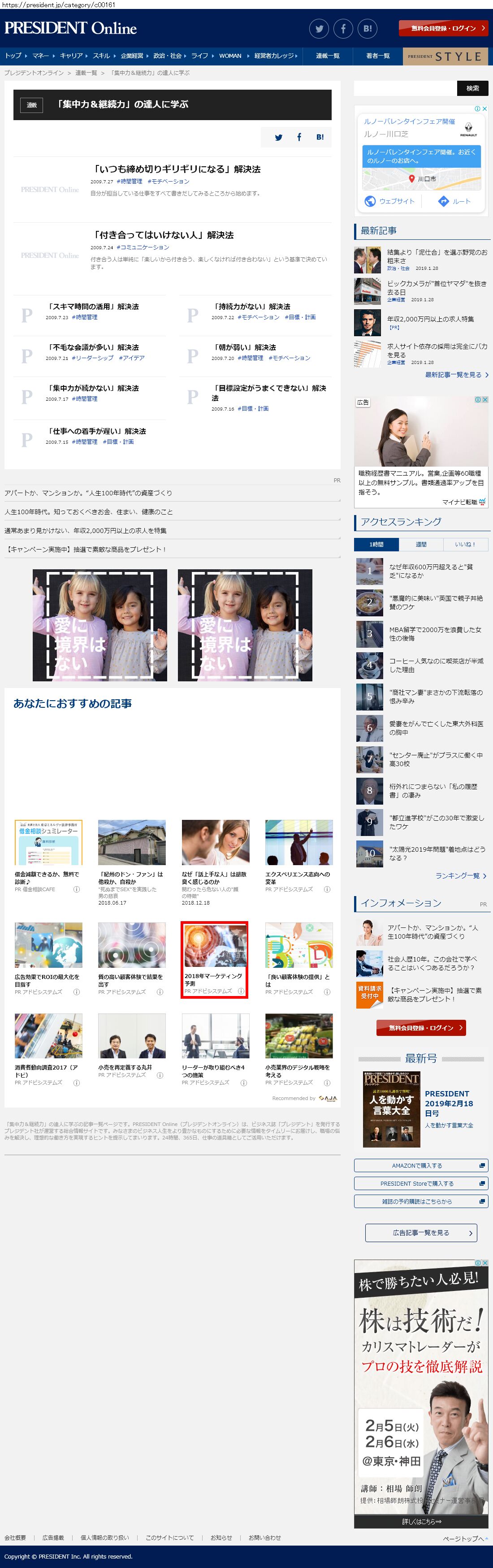Open Facebook icon in header
This screenshot has width=493, height=1568.
click(343, 29)
